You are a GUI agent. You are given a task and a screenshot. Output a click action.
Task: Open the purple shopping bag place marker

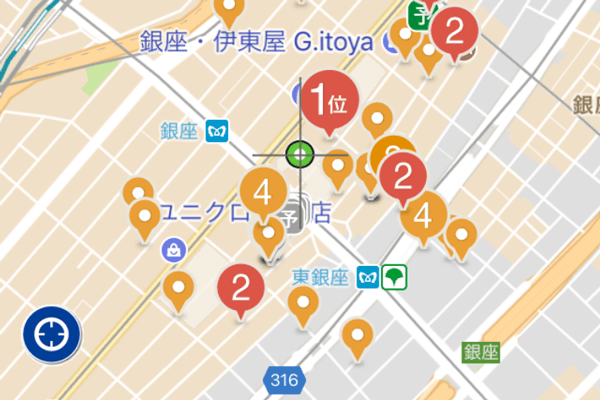[x=175, y=250]
